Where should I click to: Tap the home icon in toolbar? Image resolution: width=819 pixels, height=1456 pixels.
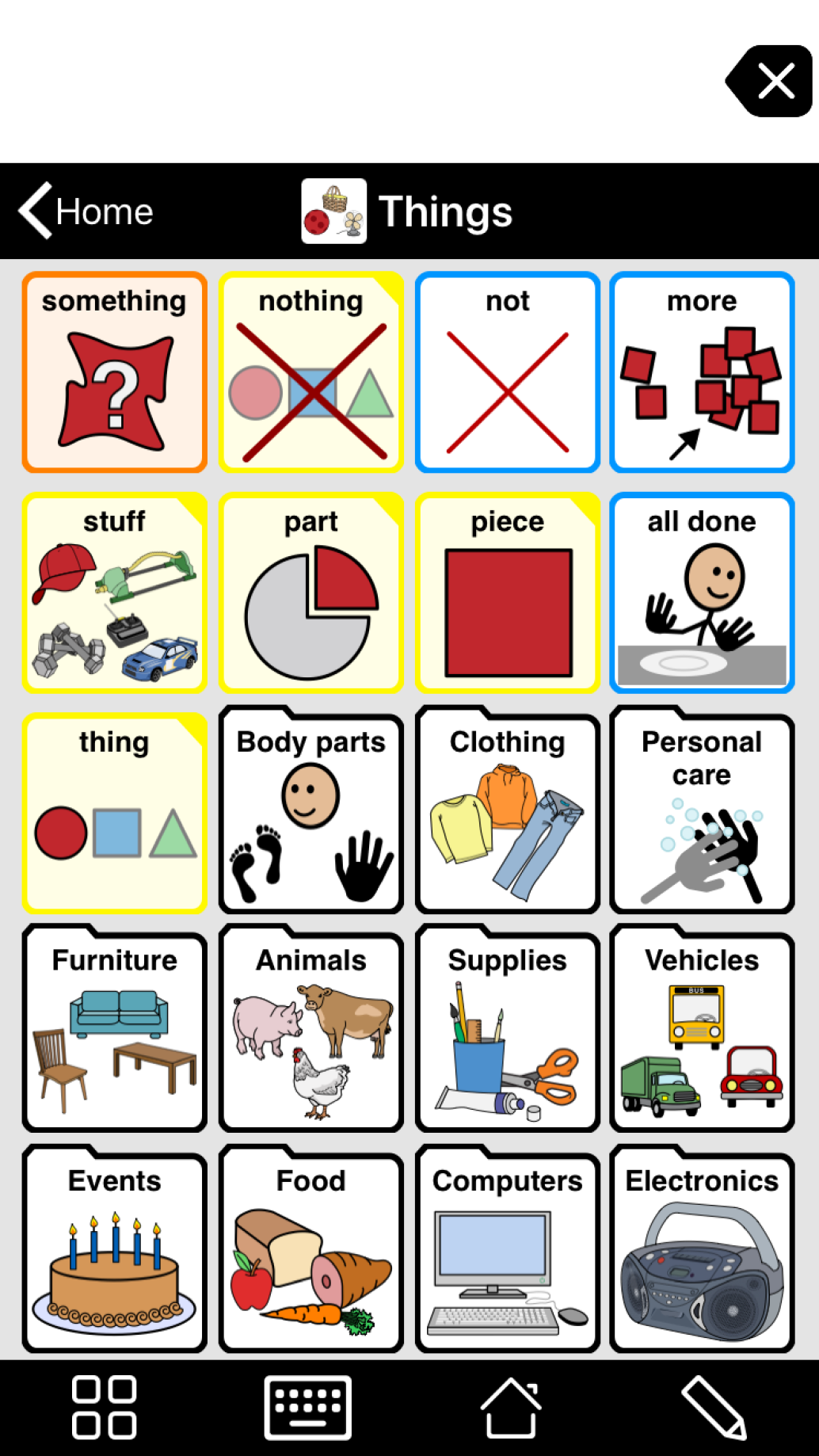(x=511, y=1407)
